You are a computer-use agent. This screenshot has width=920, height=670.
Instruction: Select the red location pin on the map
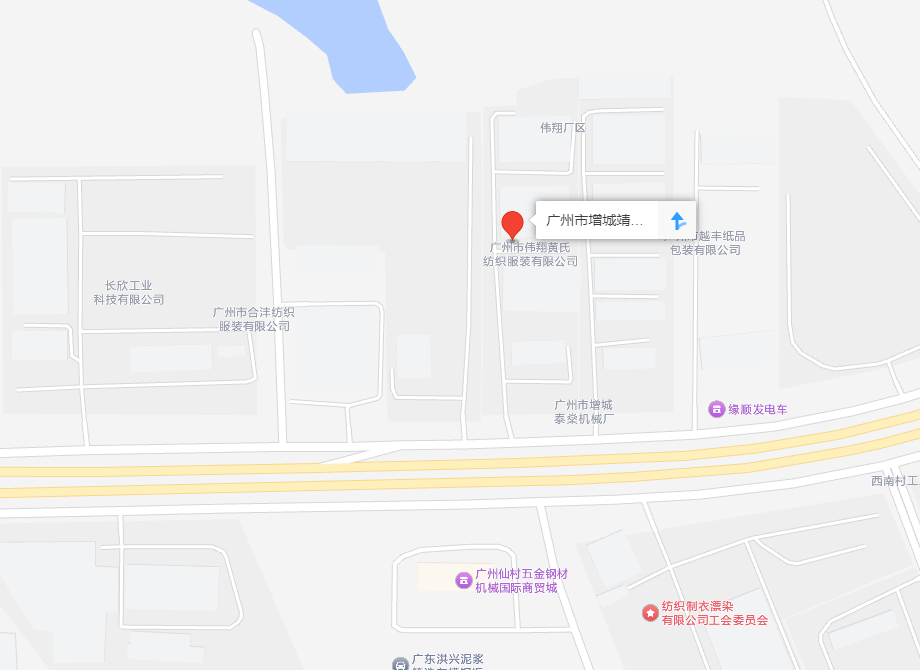[512, 225]
